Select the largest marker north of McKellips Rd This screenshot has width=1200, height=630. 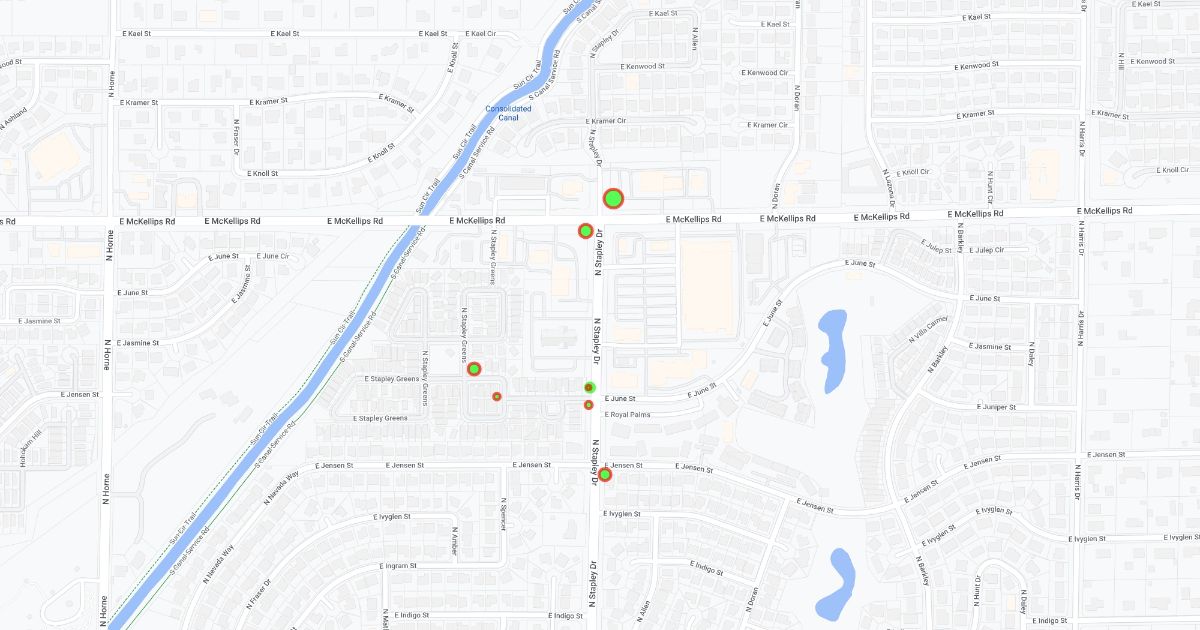click(613, 198)
